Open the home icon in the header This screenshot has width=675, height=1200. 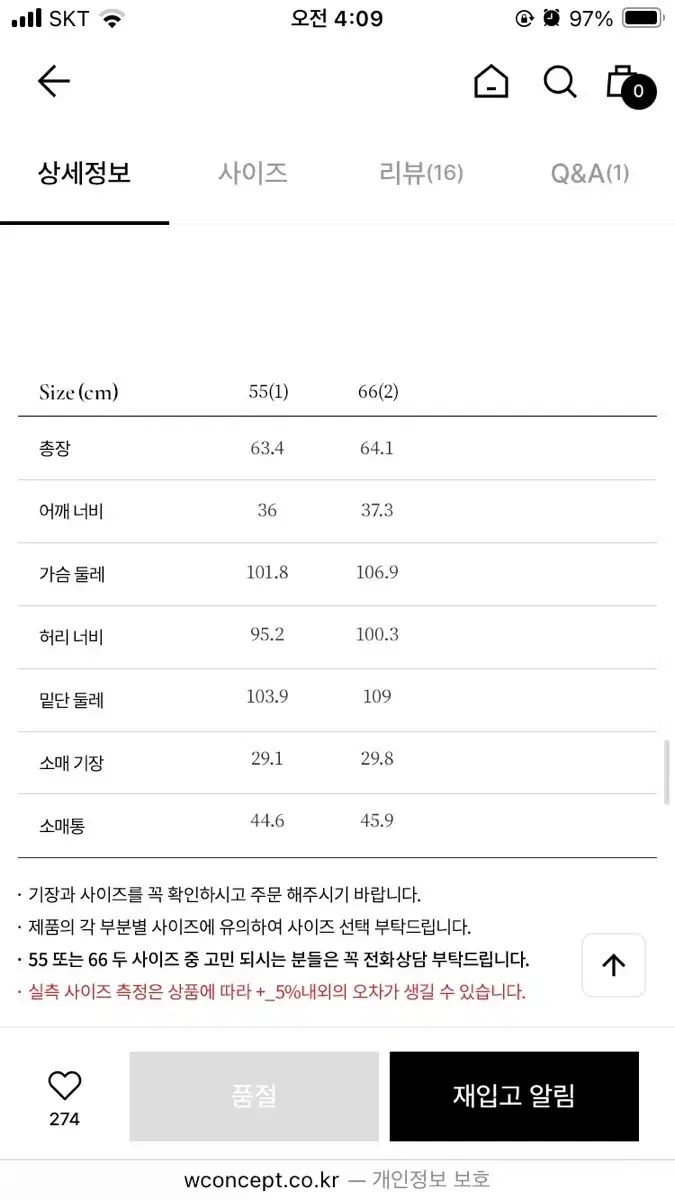491,82
